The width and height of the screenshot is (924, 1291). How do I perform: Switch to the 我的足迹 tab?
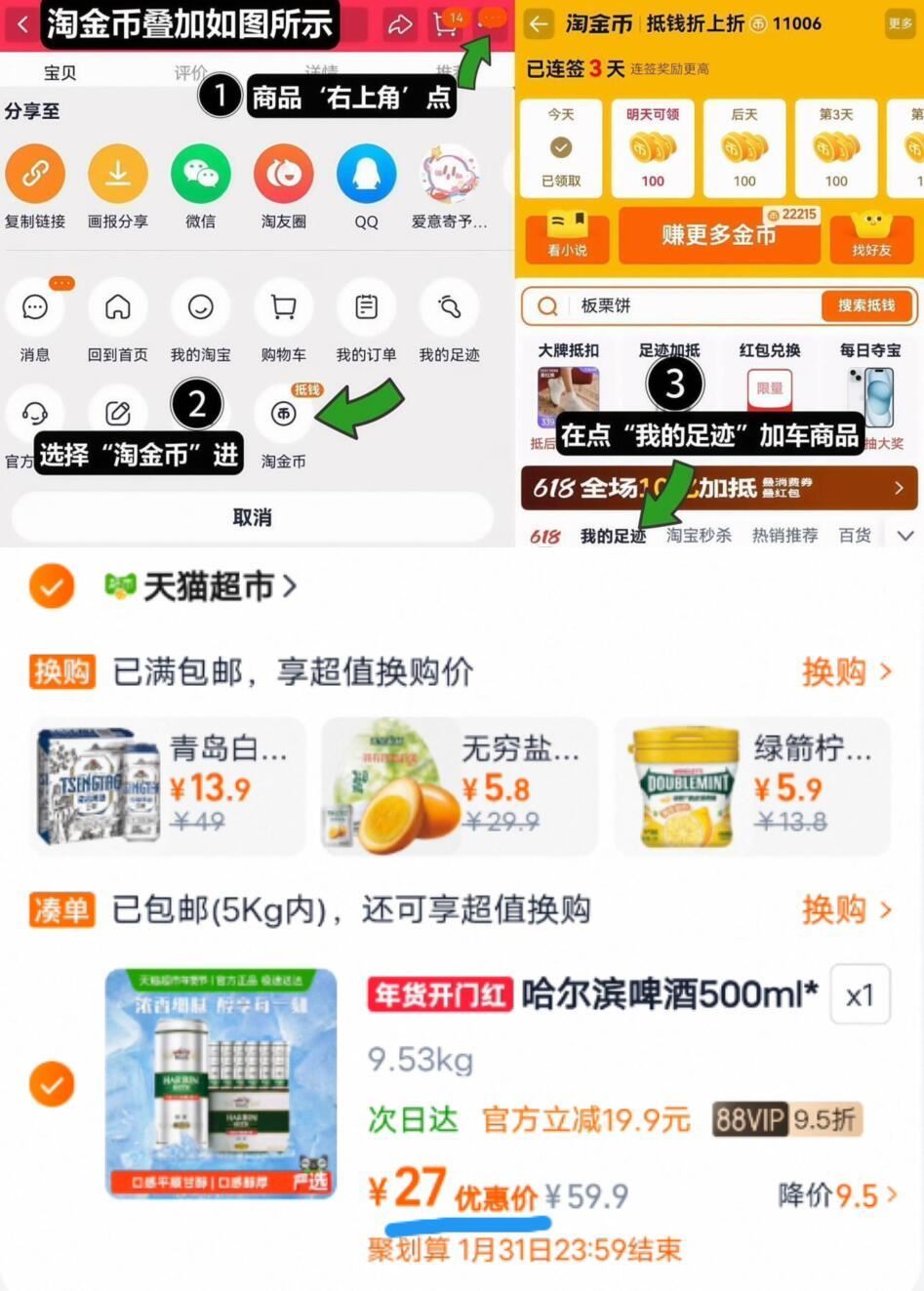click(x=614, y=535)
